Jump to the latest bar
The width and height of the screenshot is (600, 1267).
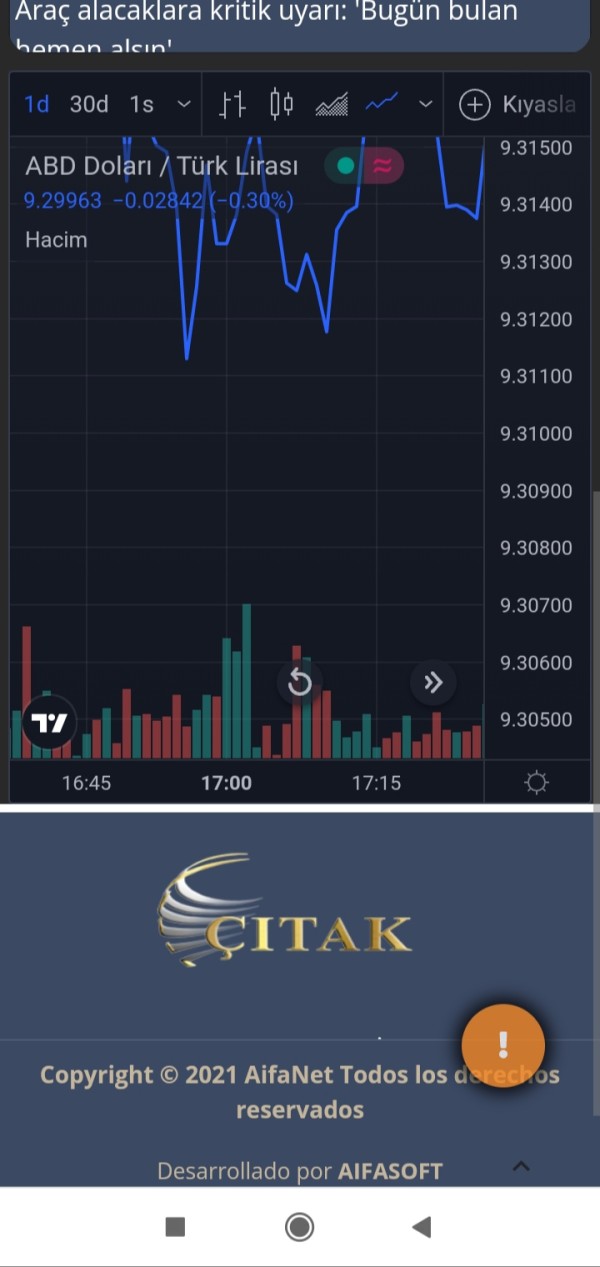[x=433, y=683]
